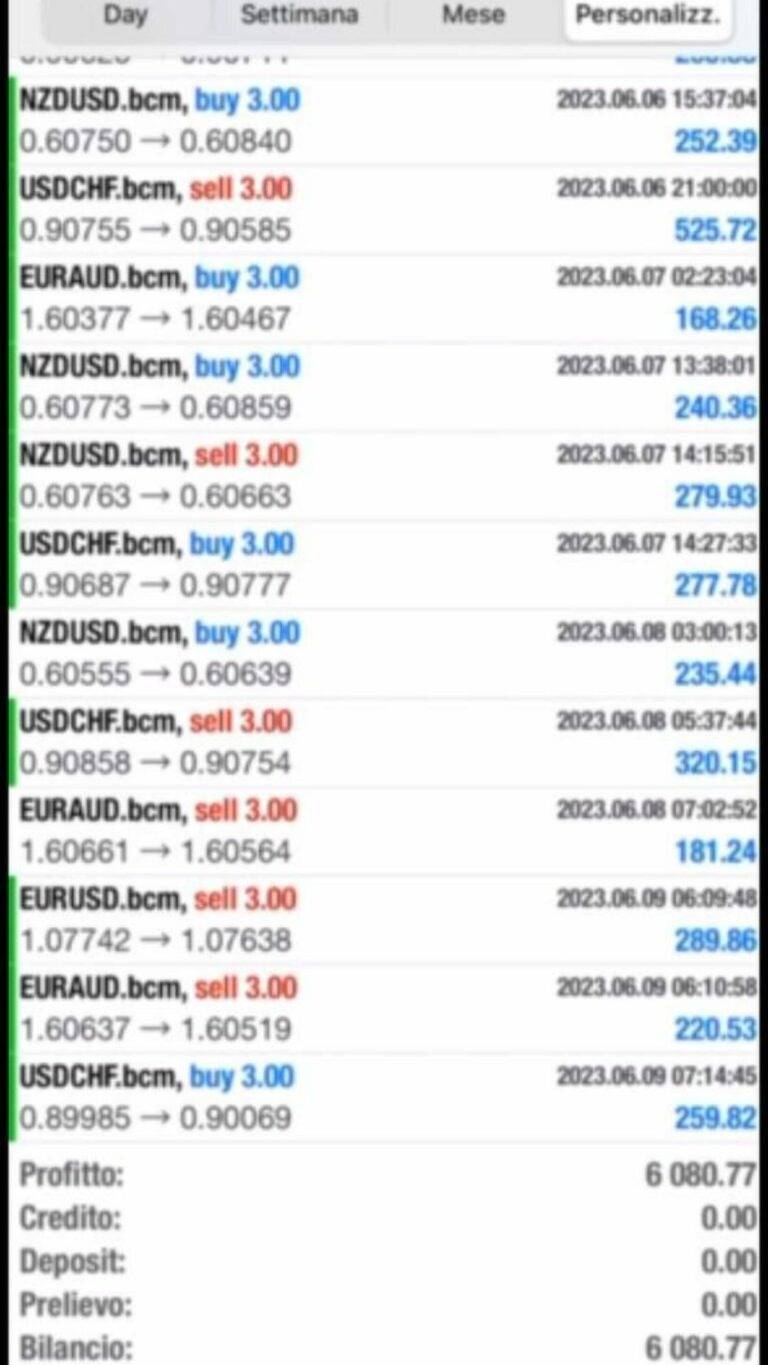Show details of NZDUSD trade with profit 235.44
Image resolution: width=768 pixels, height=1365 pixels.
[384, 653]
